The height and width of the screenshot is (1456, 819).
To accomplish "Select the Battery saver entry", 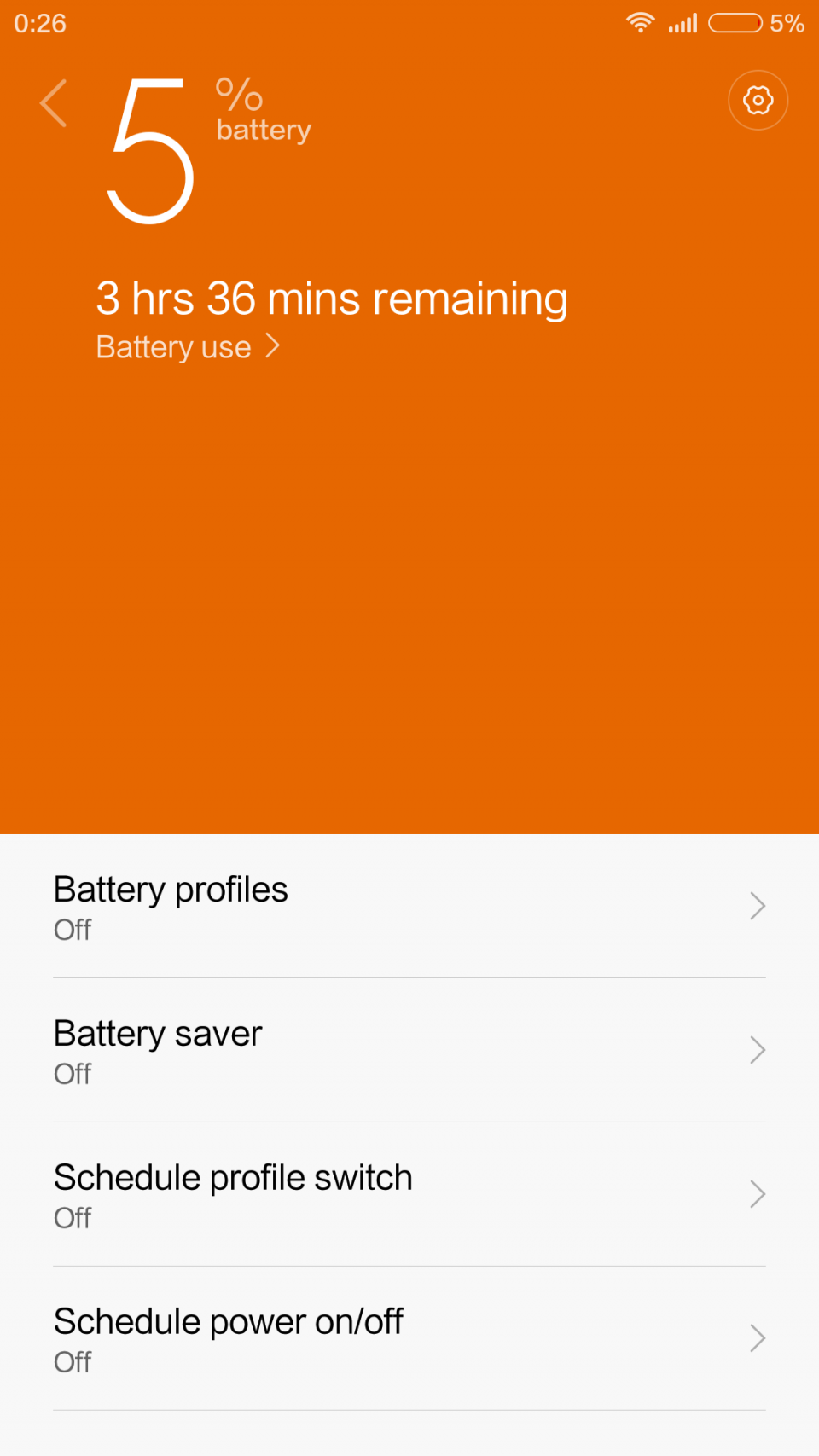I will point(409,1050).
